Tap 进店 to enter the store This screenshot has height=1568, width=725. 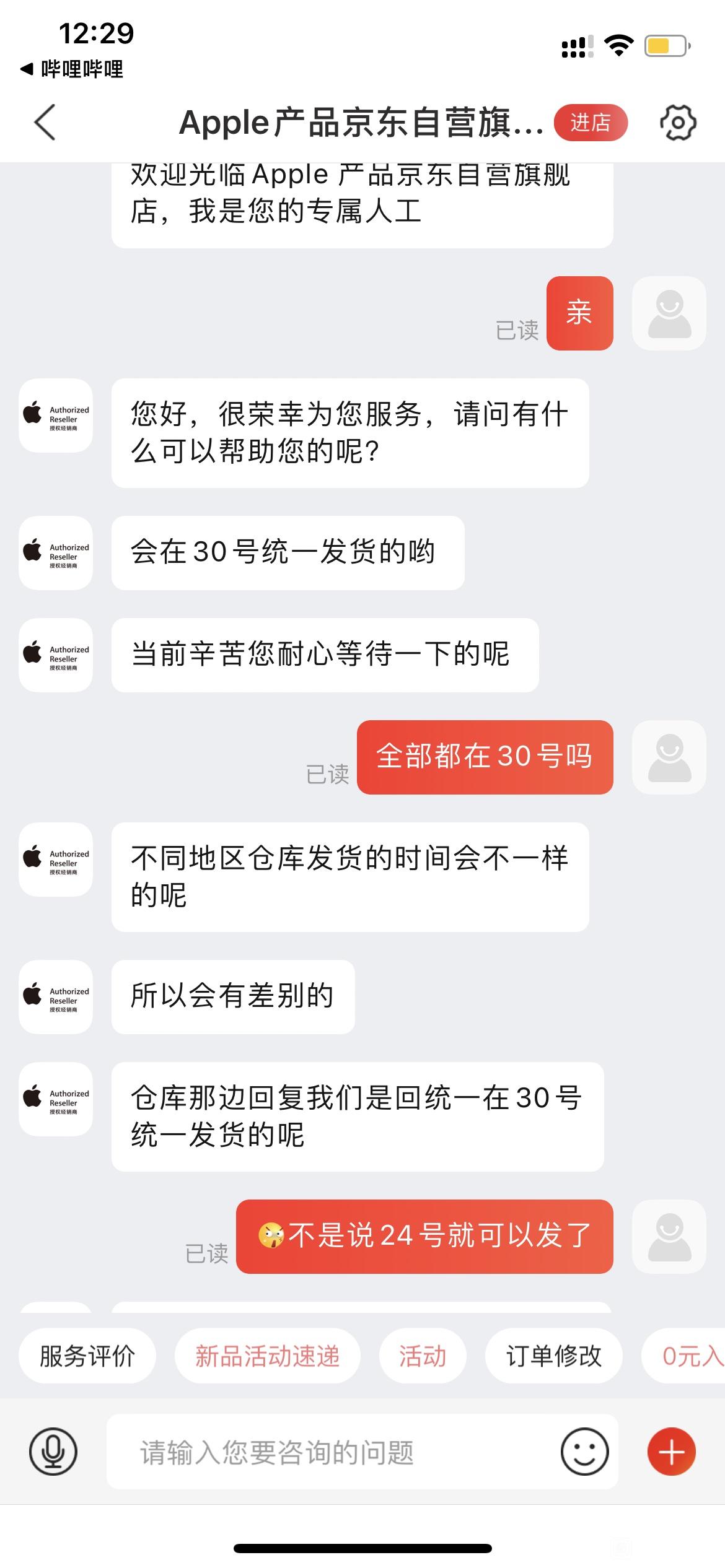coord(590,123)
